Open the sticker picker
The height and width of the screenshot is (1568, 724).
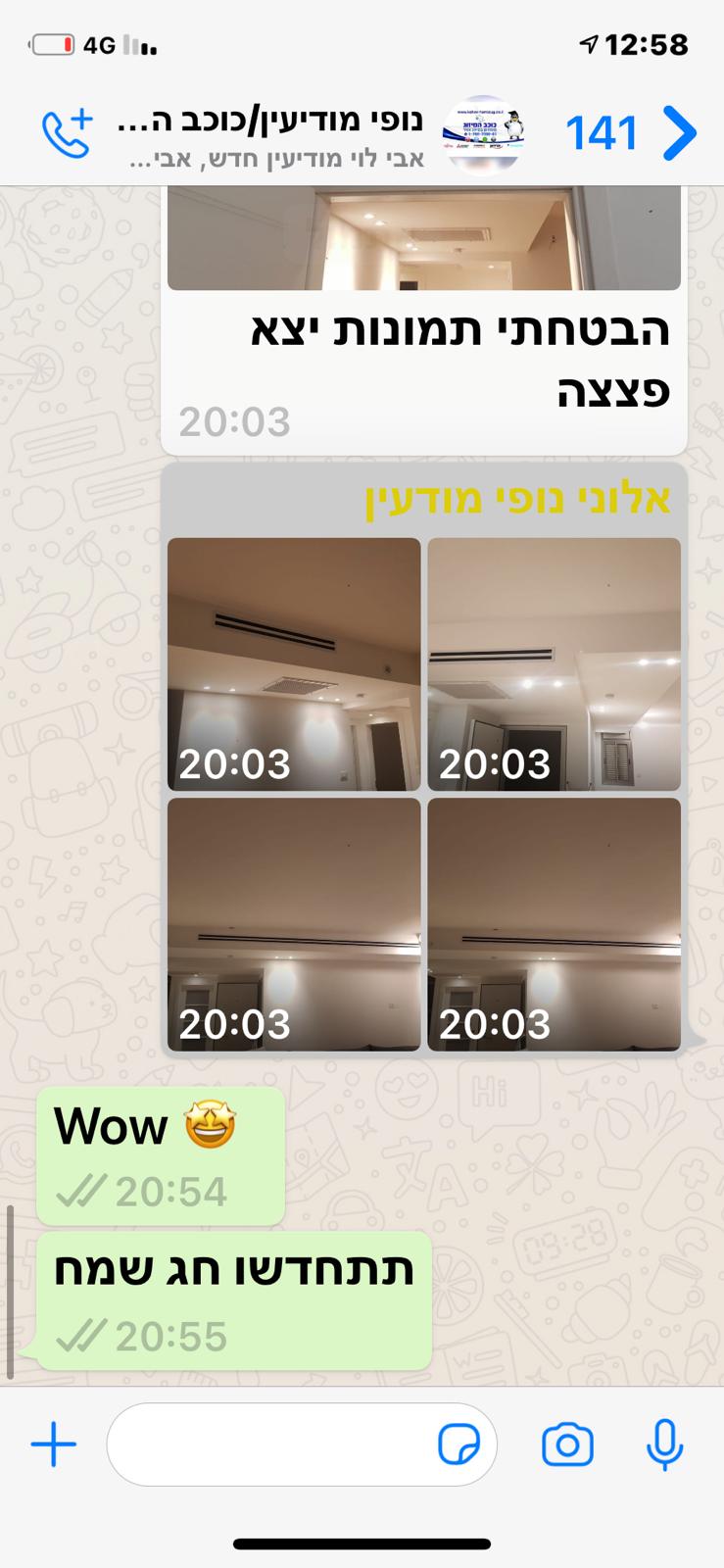click(459, 1445)
